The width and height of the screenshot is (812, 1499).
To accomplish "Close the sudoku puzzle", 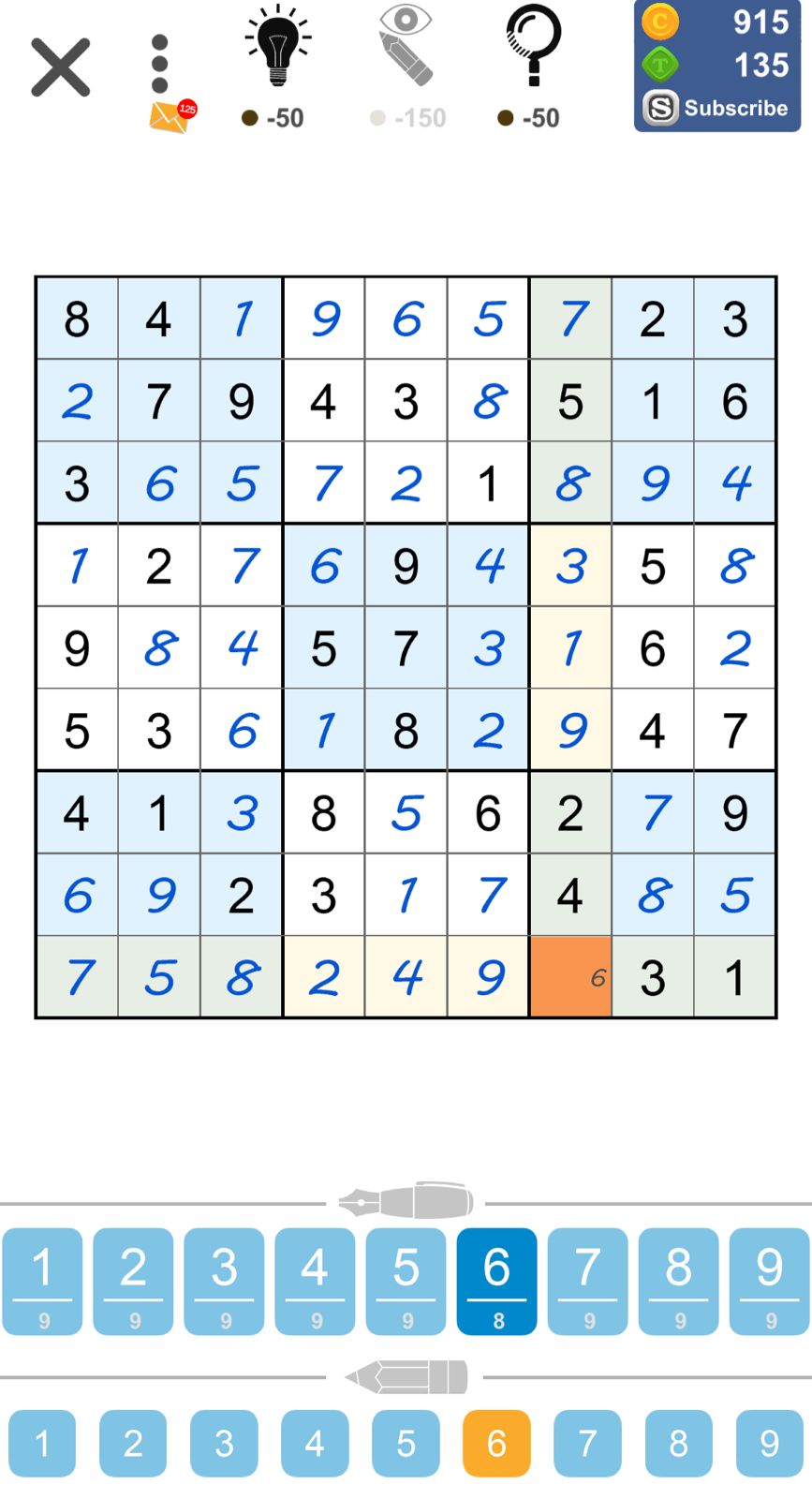I will [61, 67].
